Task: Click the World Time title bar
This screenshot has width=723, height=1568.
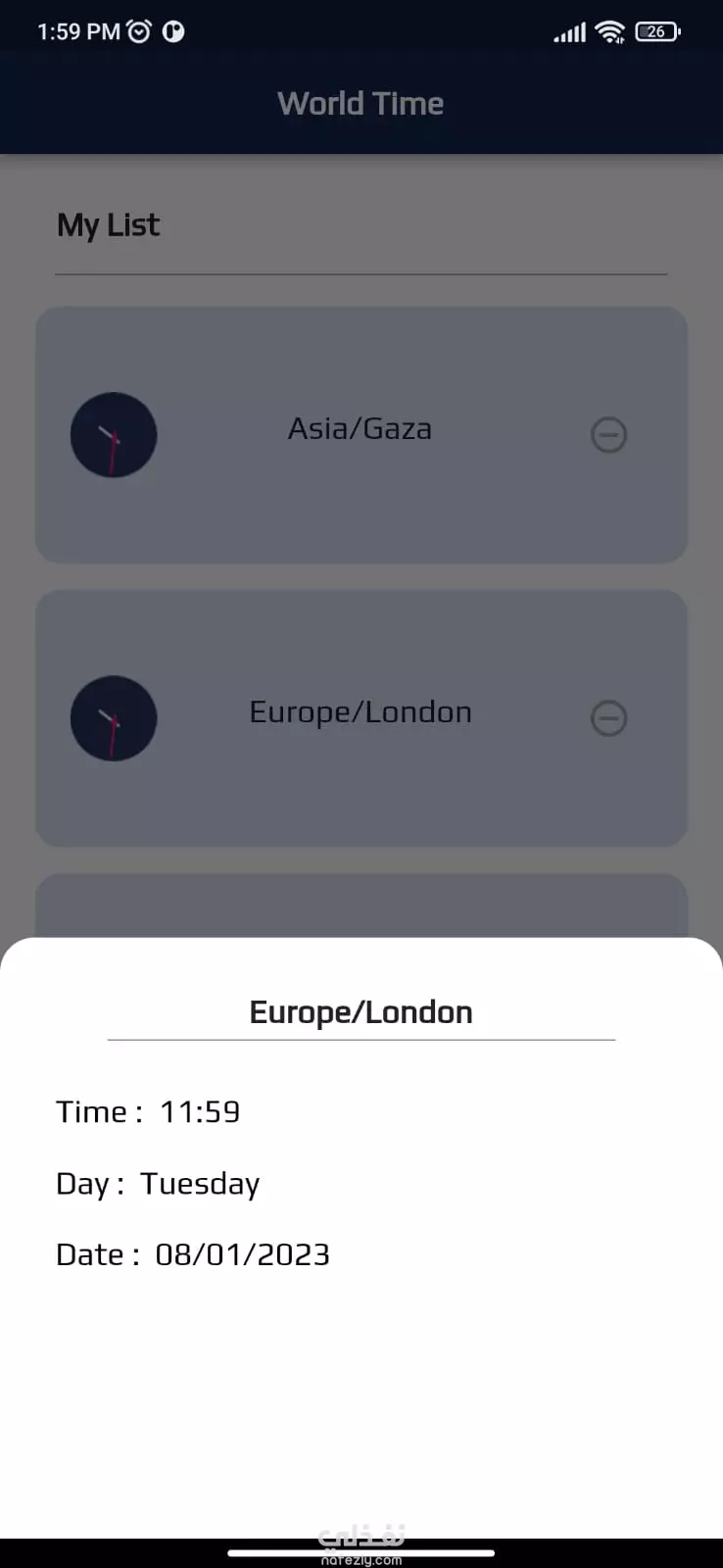Action: click(x=361, y=103)
